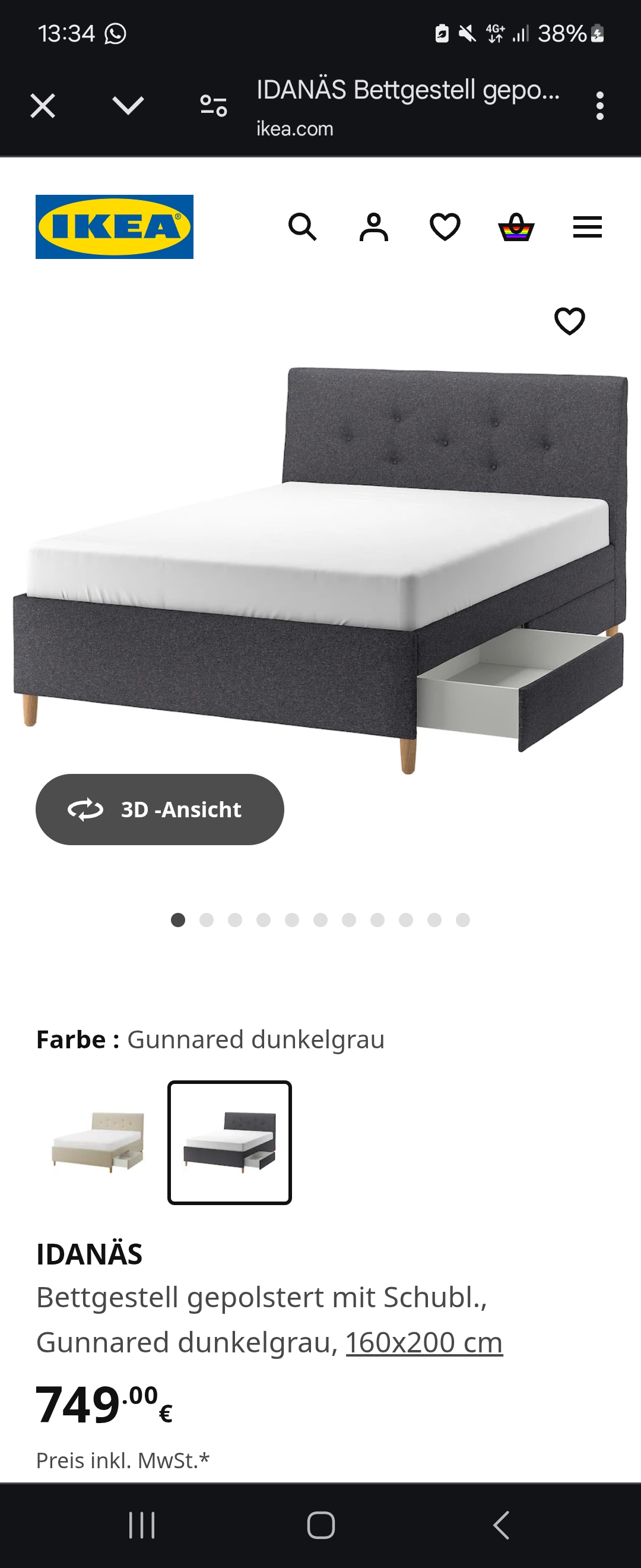Select the Gunnared dunkelgrau variant
The height and width of the screenshot is (1568, 641).
229,1143
